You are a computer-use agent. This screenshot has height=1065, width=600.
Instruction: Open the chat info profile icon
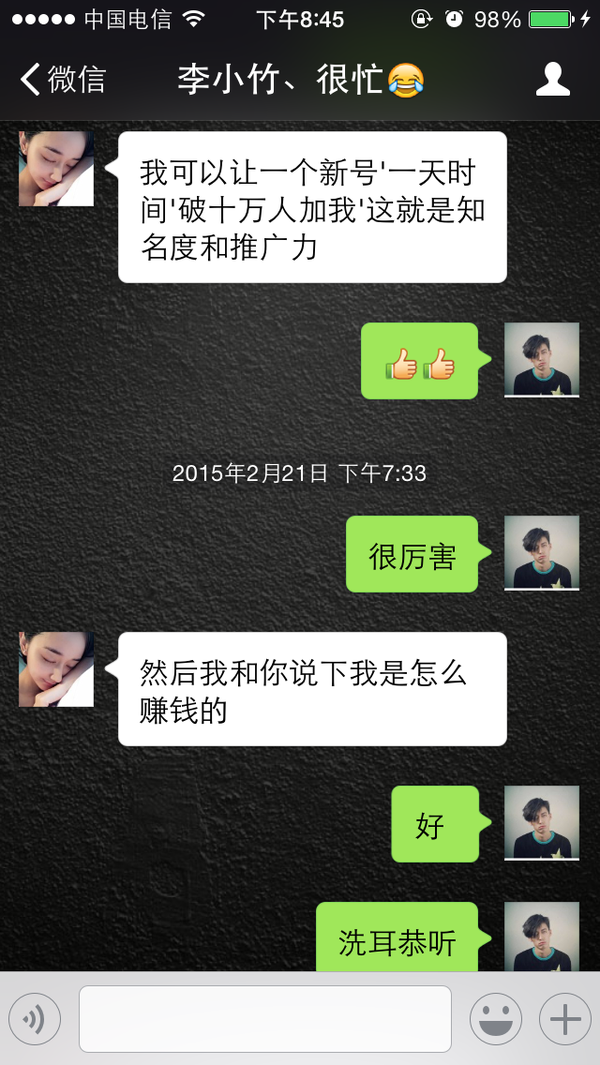pos(552,79)
